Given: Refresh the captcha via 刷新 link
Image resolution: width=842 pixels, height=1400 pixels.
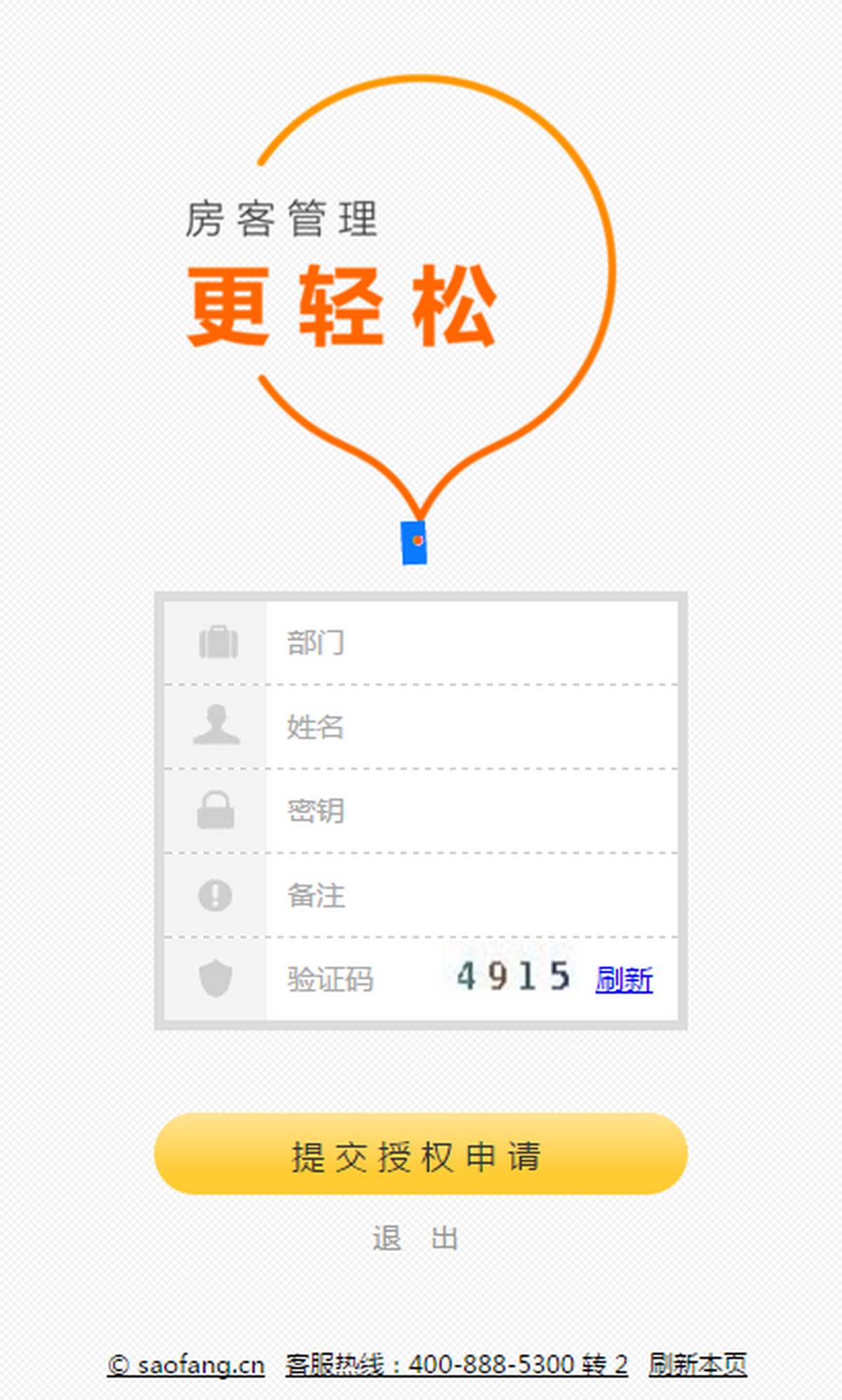Looking at the screenshot, I should [x=624, y=980].
